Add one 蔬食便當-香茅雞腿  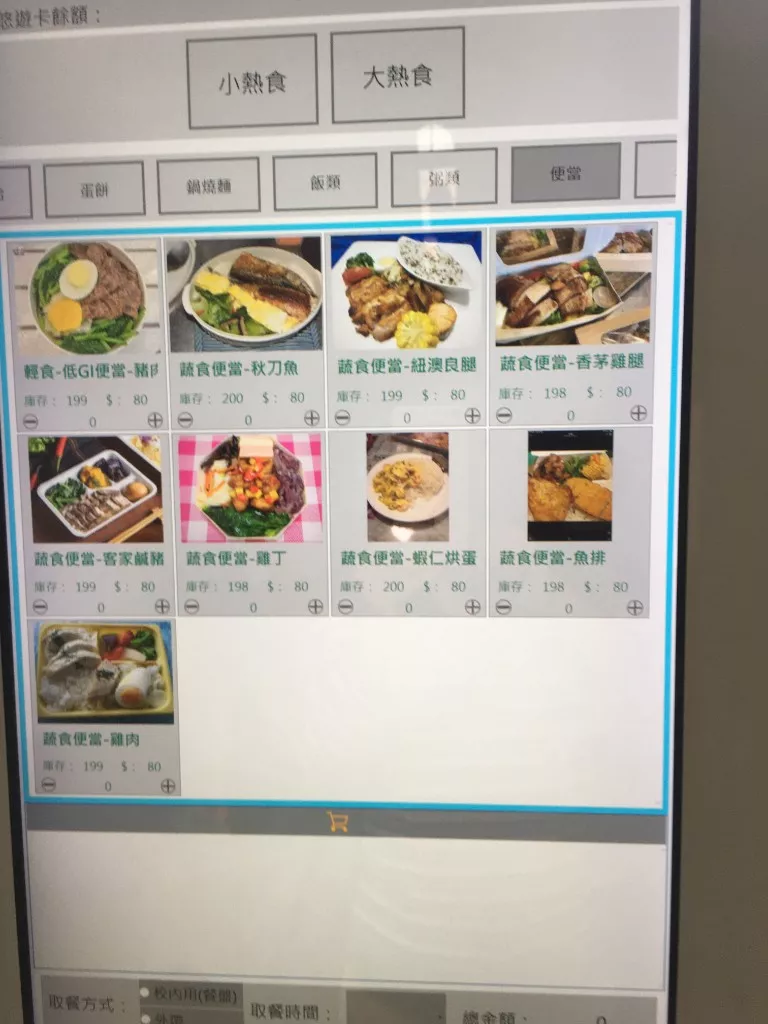(x=638, y=412)
